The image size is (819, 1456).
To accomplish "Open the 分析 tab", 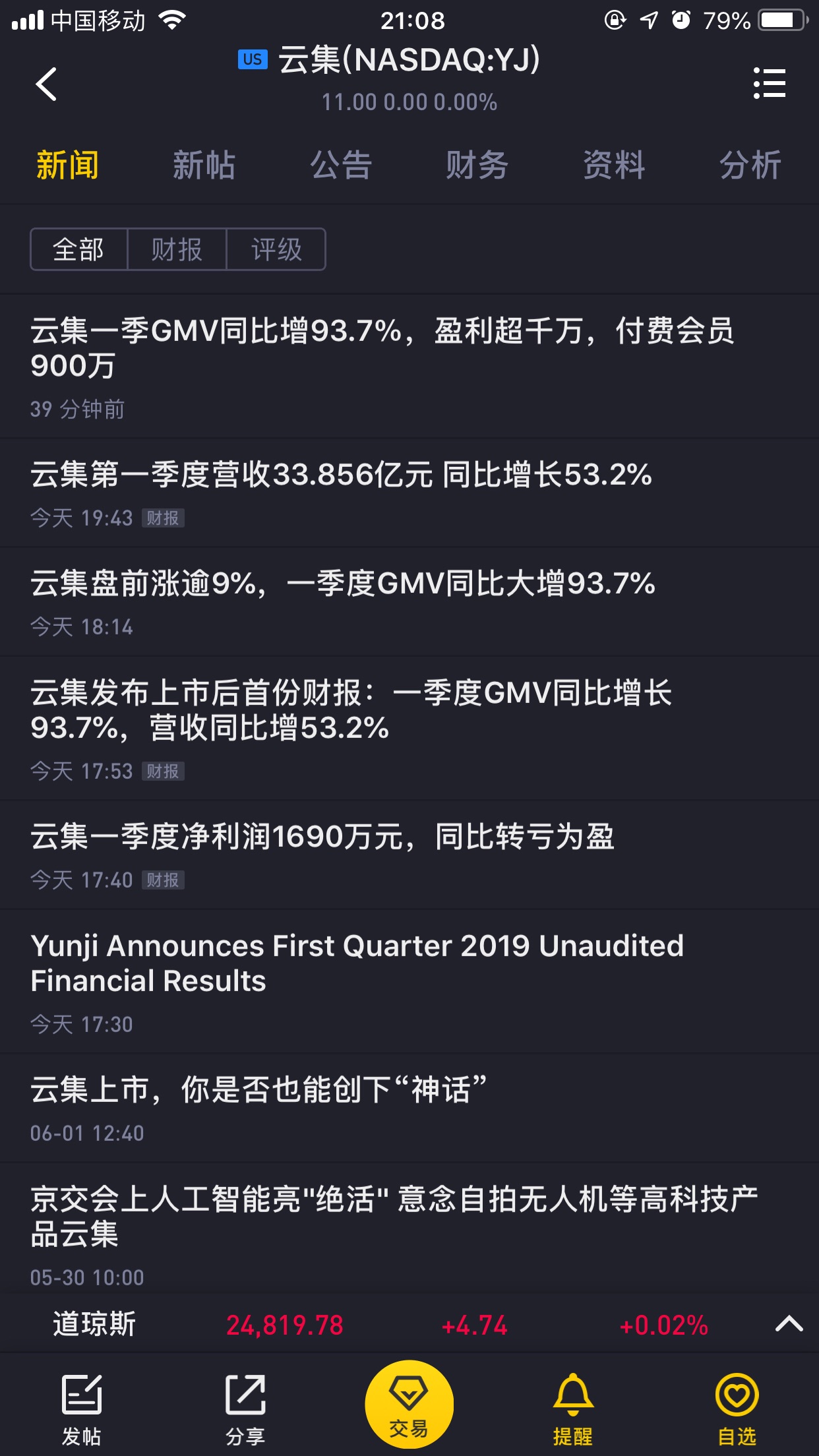I will pyautogui.click(x=750, y=165).
